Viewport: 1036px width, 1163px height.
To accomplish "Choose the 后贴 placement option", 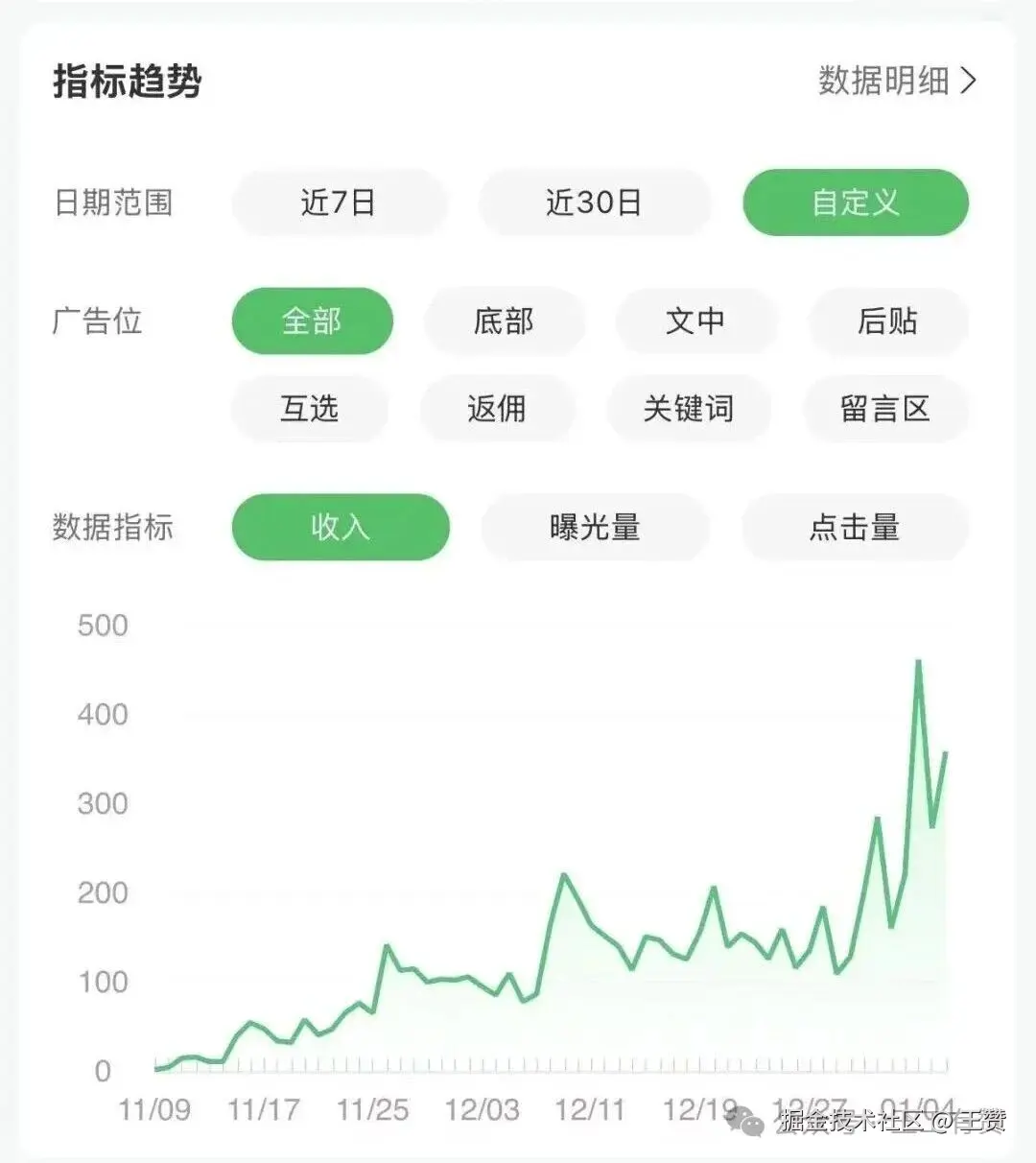I will coord(888,321).
